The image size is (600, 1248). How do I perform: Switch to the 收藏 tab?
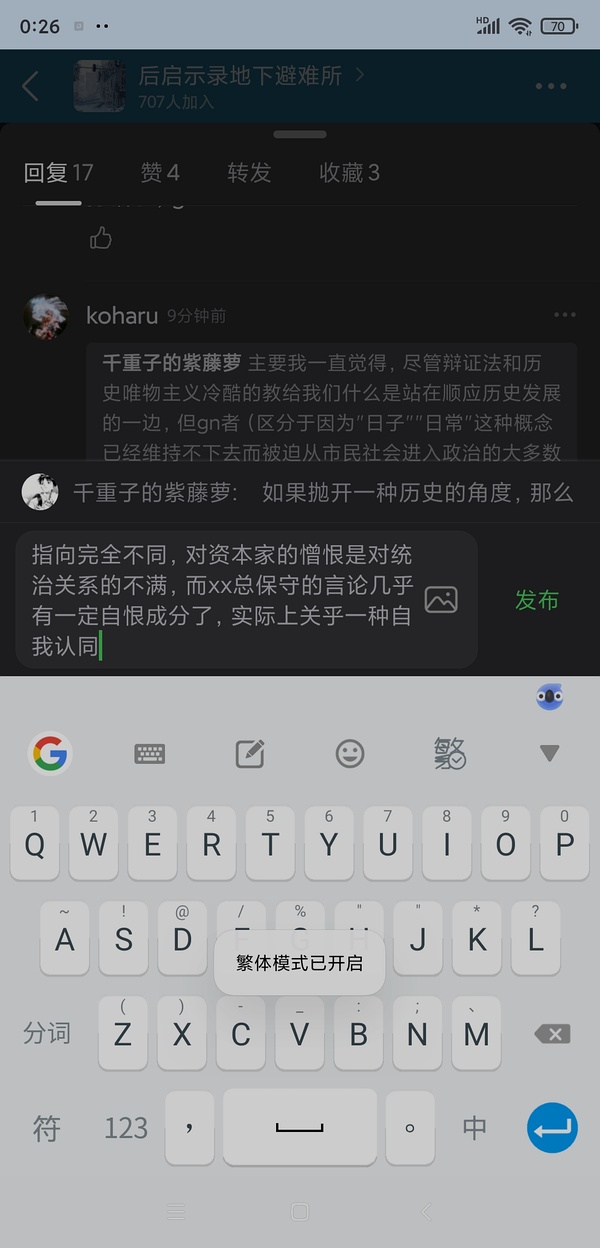click(x=349, y=173)
